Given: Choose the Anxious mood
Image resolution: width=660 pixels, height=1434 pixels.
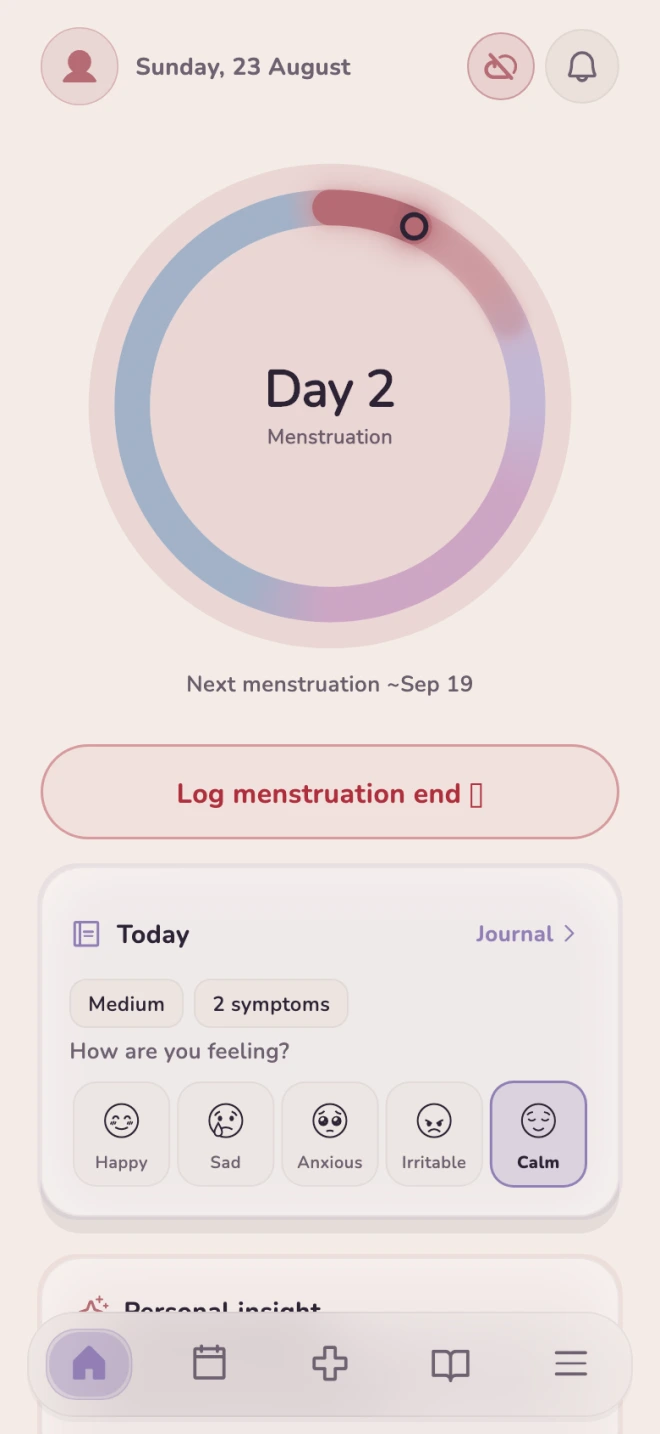Looking at the screenshot, I should [x=329, y=1134].
